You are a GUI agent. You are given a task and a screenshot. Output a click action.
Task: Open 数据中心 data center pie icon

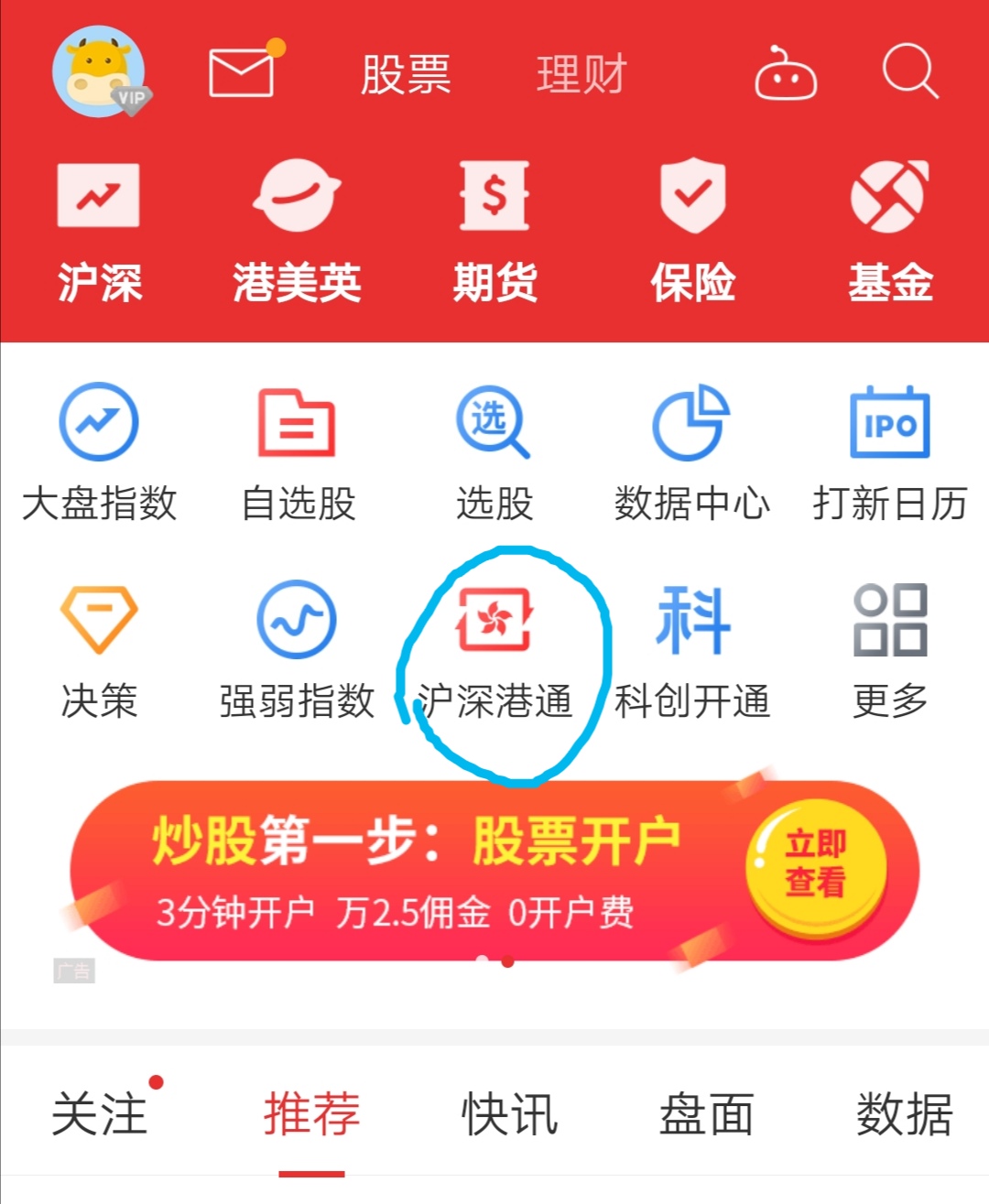[692, 423]
